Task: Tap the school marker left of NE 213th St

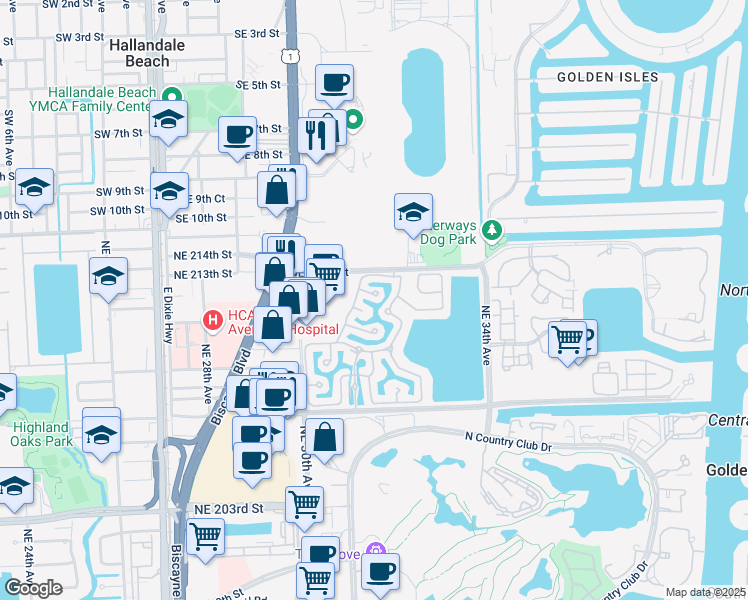Action: (108, 279)
